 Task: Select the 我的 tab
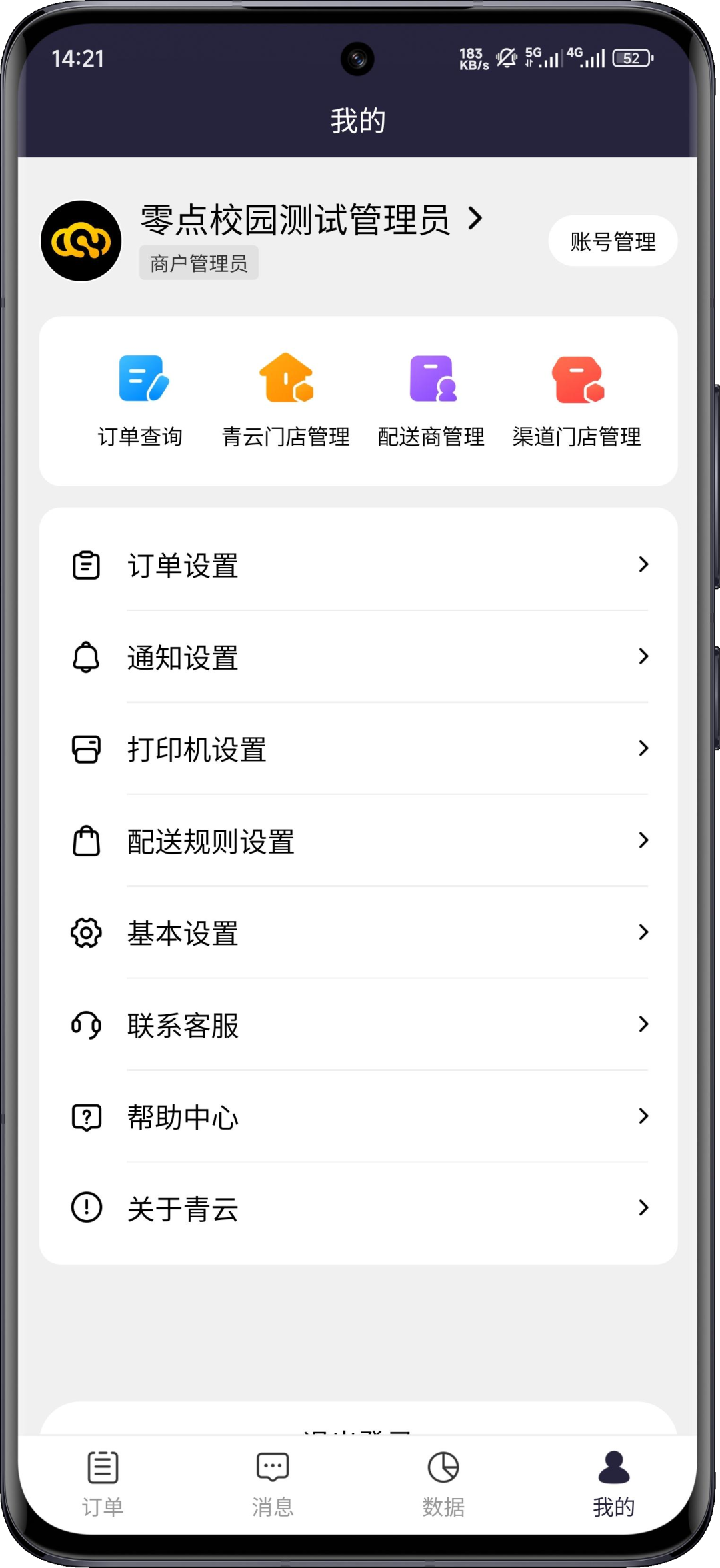[614, 1483]
